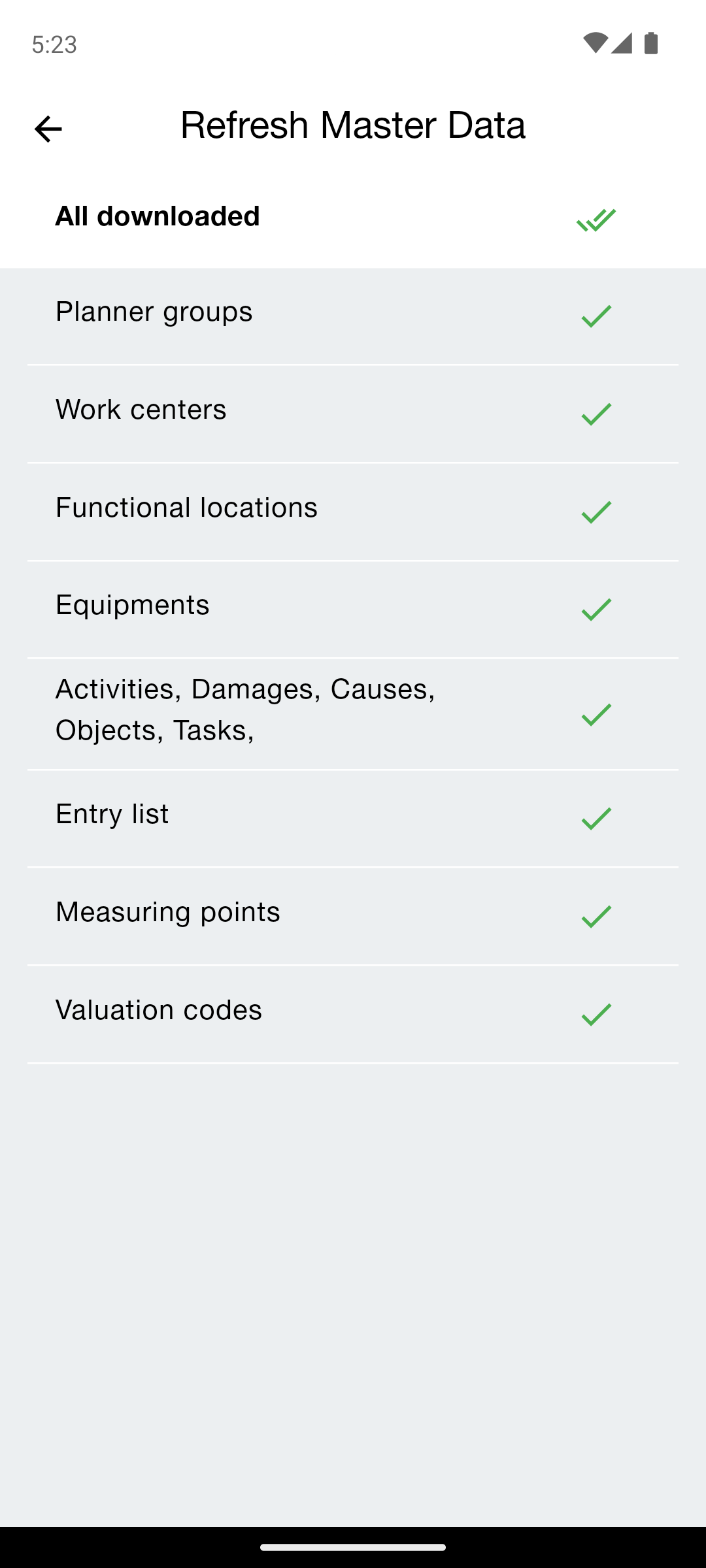
Task: Go back using the arrow icon
Action: point(48,129)
